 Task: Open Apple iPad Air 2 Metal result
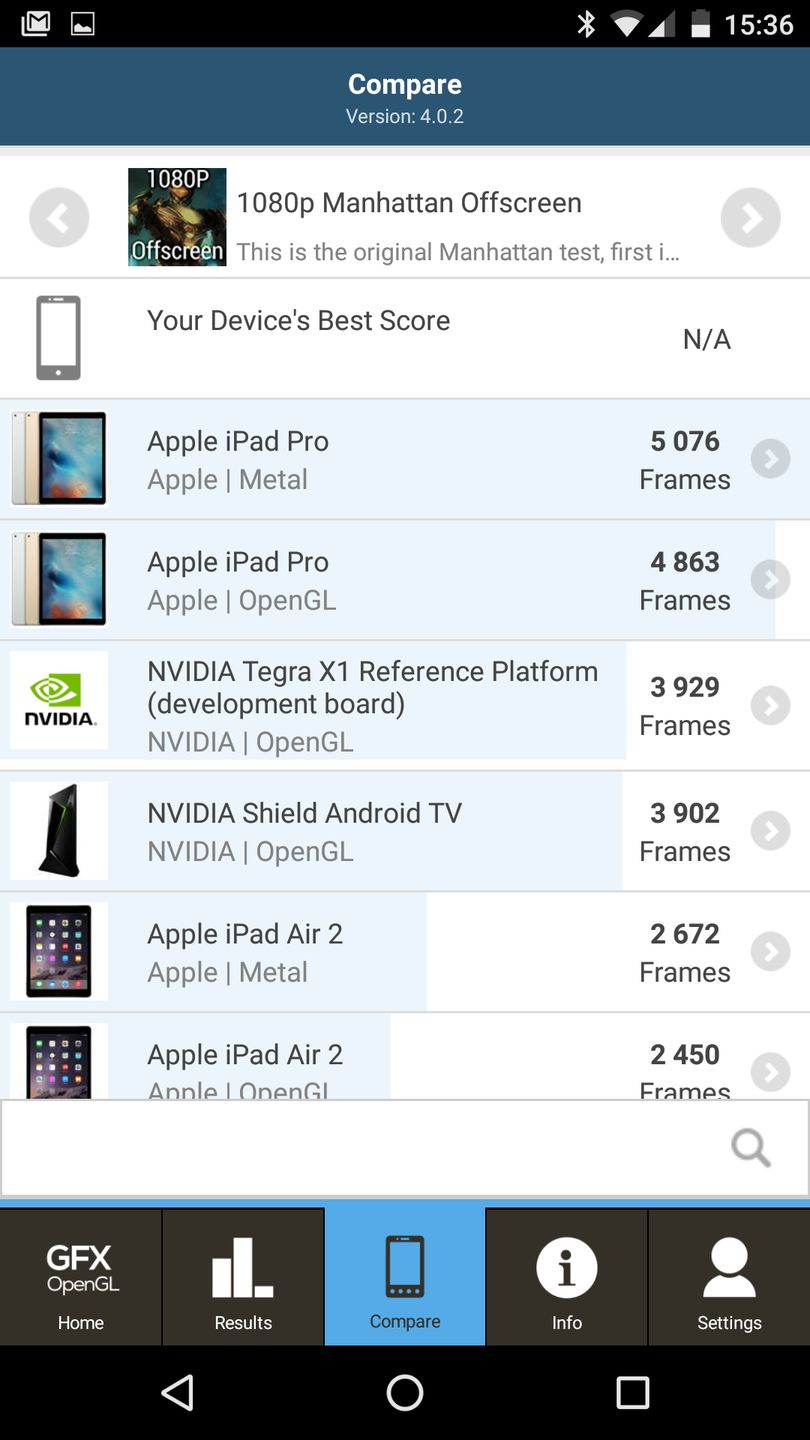pos(400,952)
